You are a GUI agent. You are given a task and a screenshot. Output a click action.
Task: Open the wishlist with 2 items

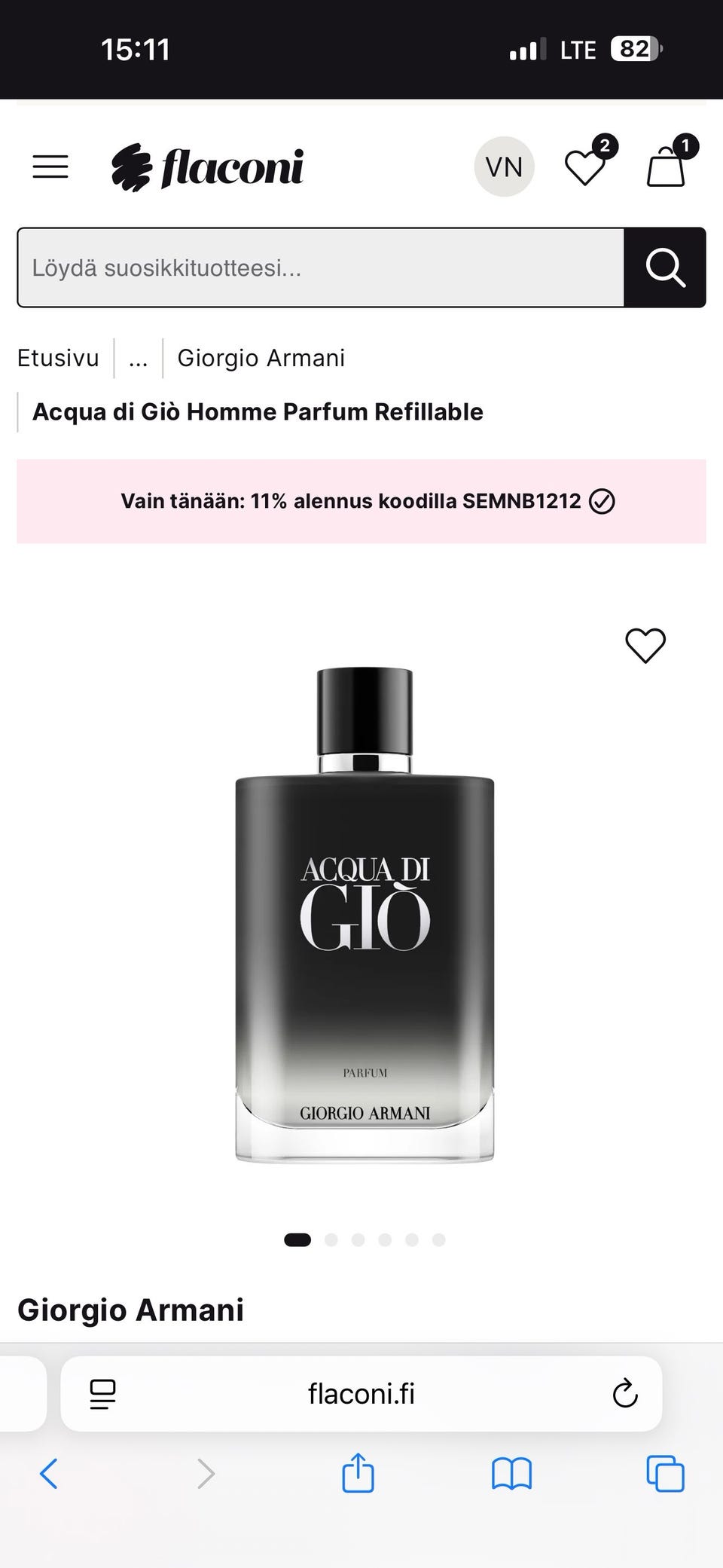click(586, 167)
